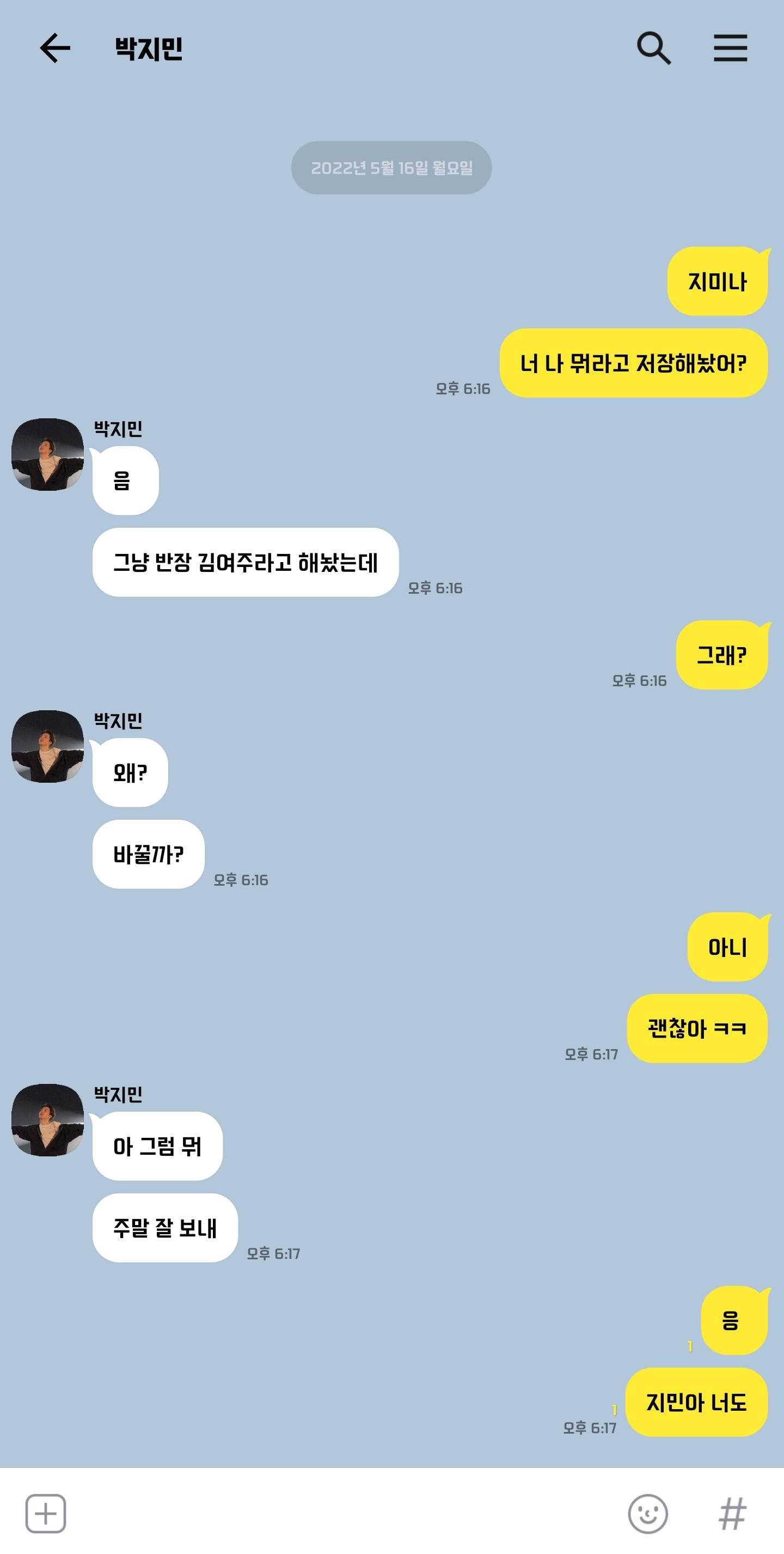Open the emoticon picker

(648, 1513)
